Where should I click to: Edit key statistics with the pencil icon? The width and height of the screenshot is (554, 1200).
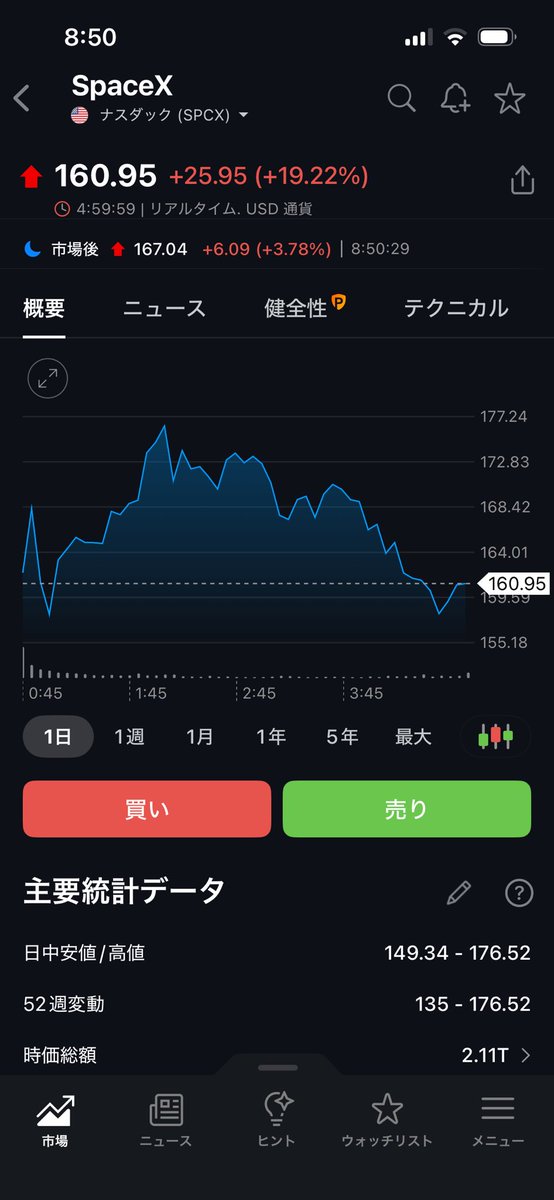[459, 892]
